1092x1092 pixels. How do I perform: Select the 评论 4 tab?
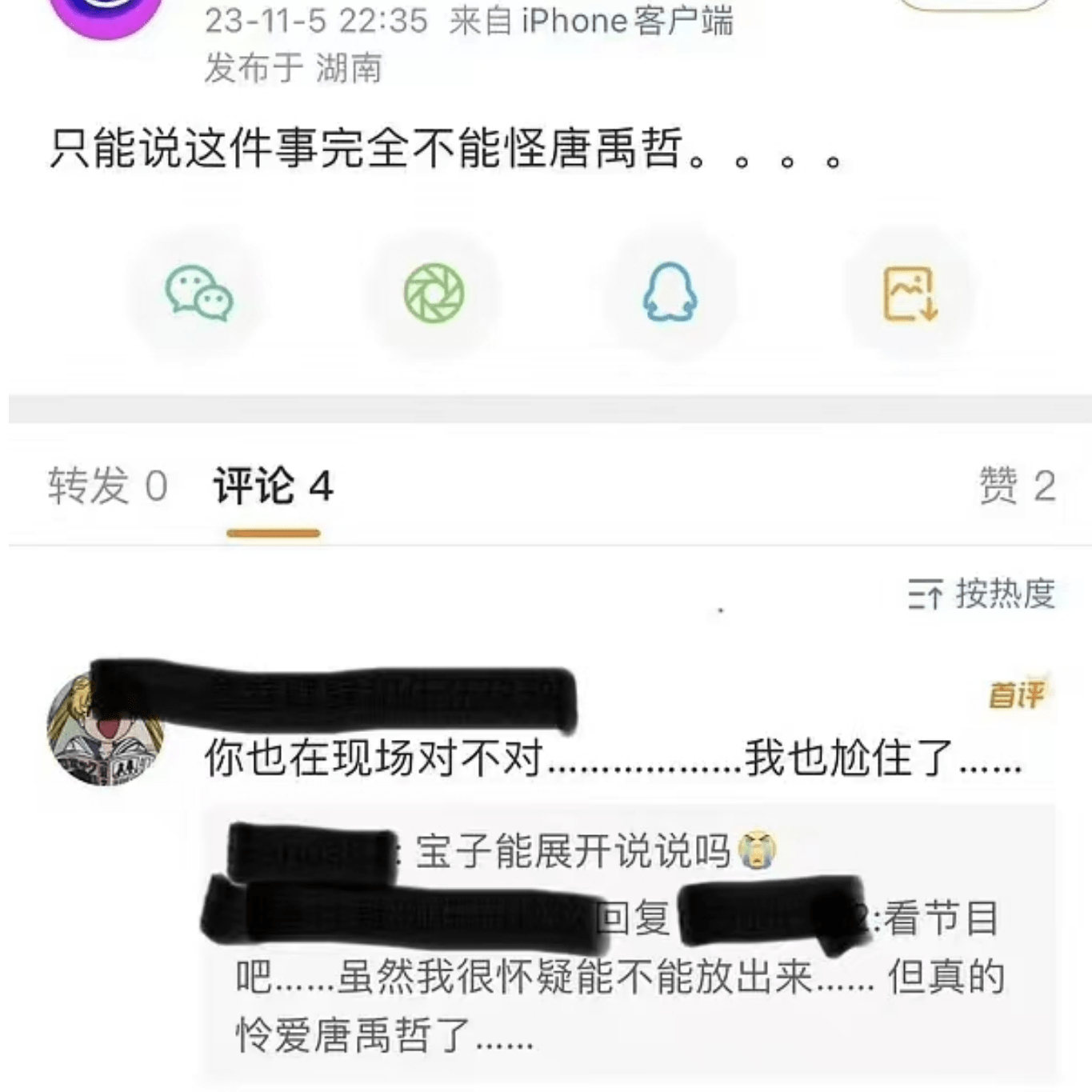pos(273,486)
